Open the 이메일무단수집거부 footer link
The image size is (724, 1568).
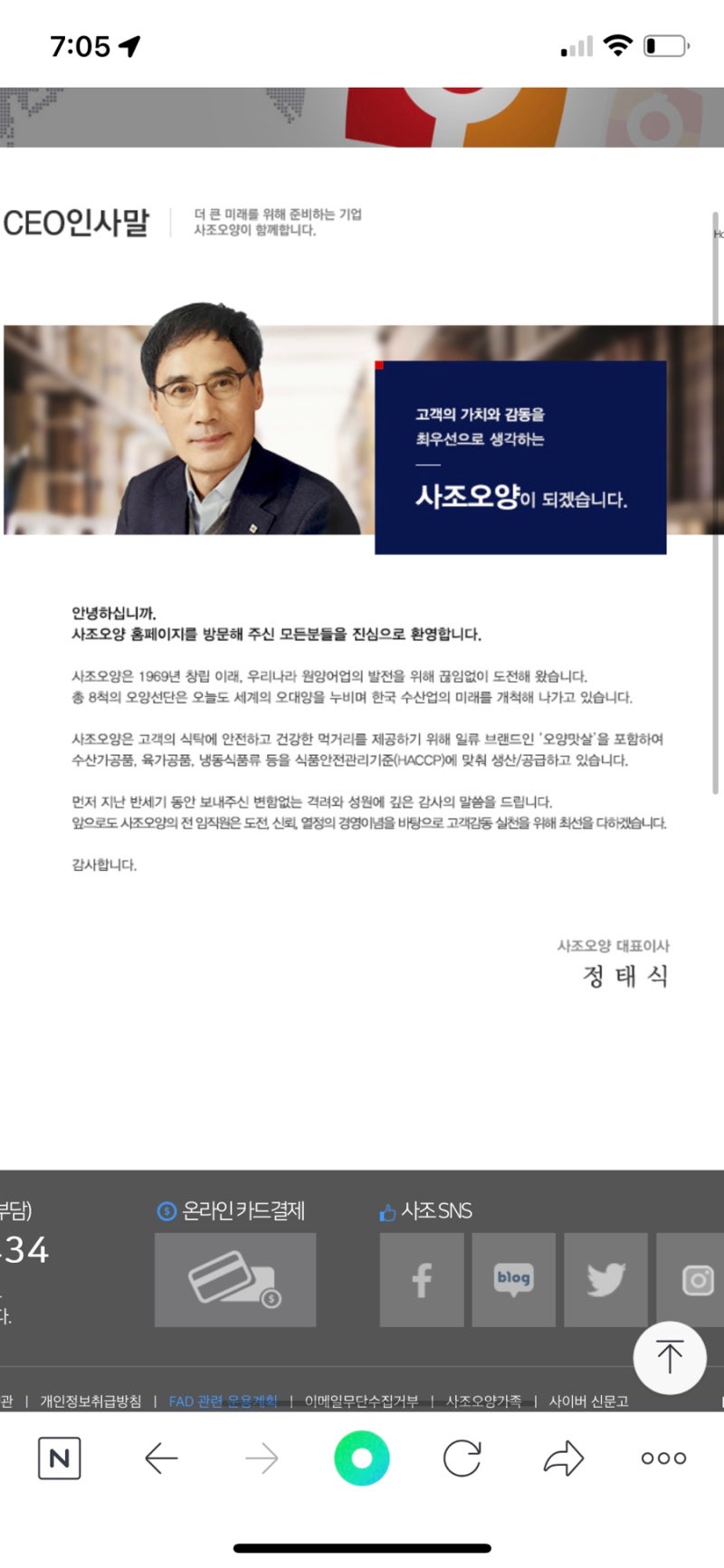361,1401
